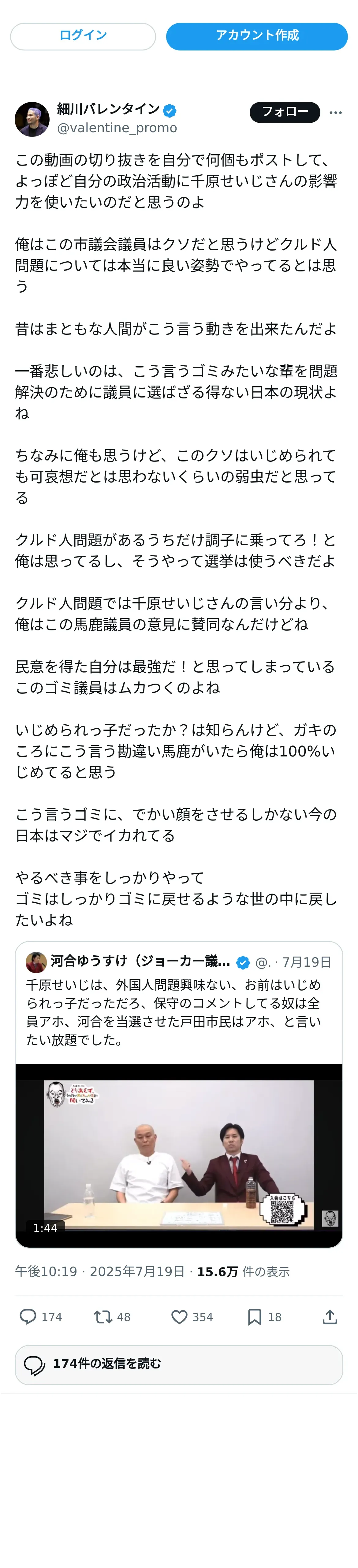Repost using the retweet icon with 48
358x1568 pixels.
112,1316
